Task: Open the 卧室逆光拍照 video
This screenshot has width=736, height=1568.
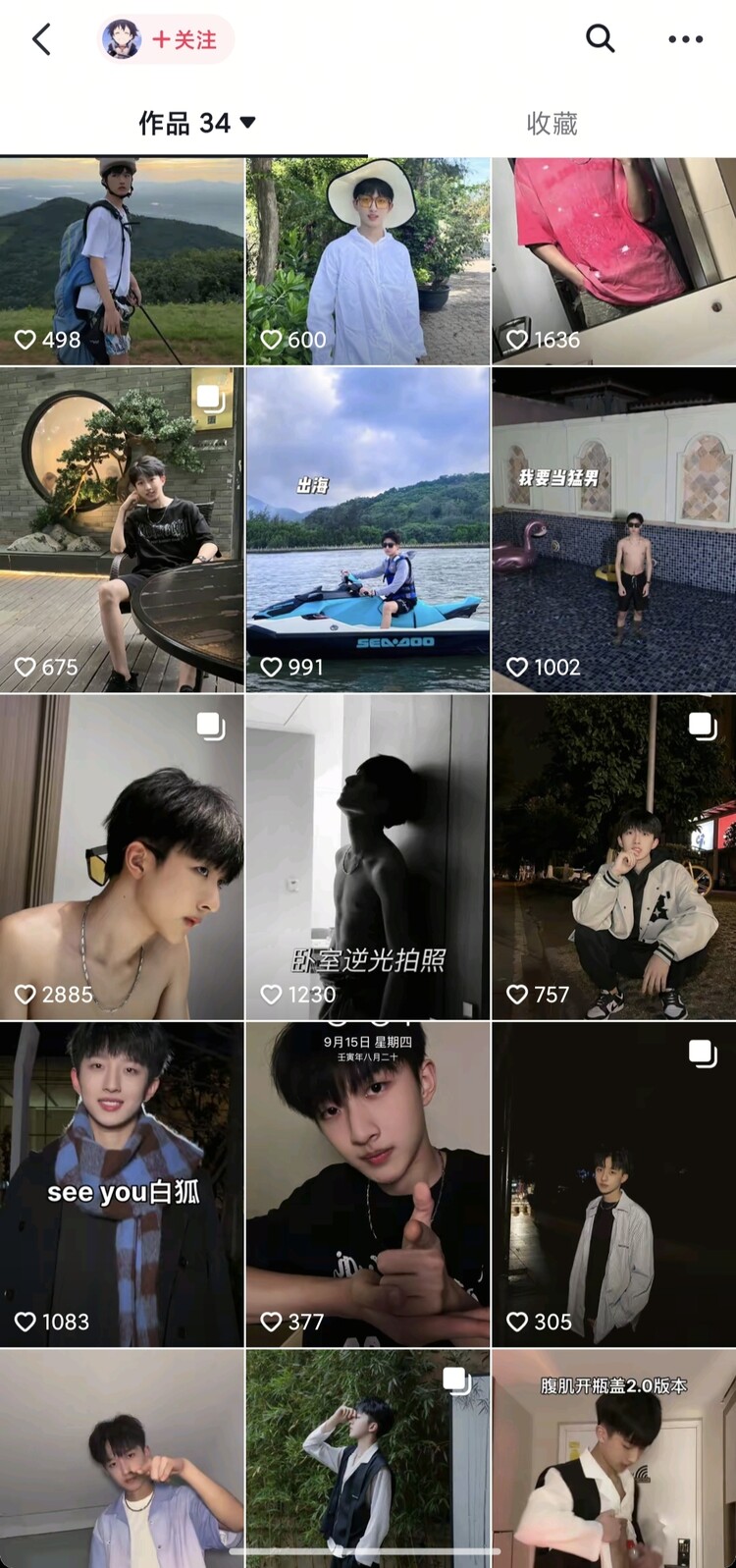Action: pyautogui.click(x=368, y=857)
